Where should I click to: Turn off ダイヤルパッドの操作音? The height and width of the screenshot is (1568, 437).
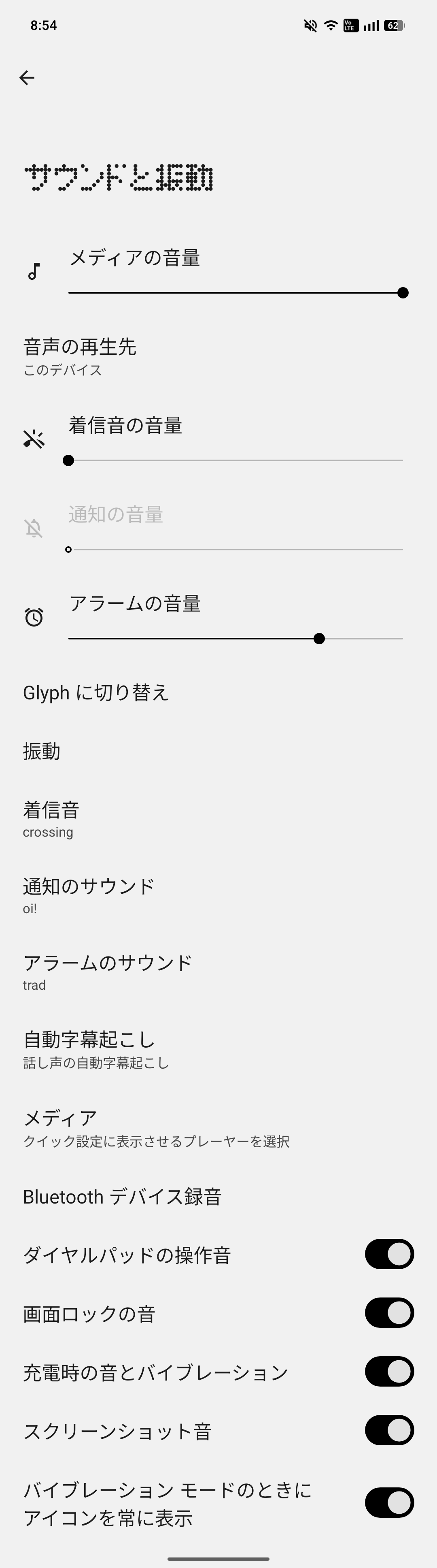pyautogui.click(x=389, y=1255)
